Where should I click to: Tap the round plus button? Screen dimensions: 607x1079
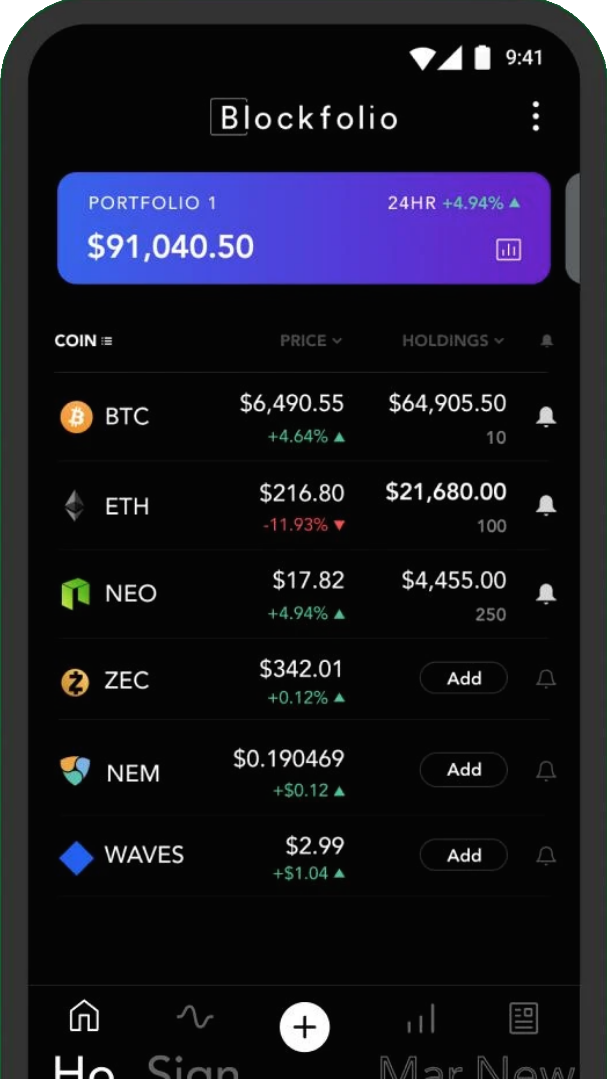coord(305,1027)
